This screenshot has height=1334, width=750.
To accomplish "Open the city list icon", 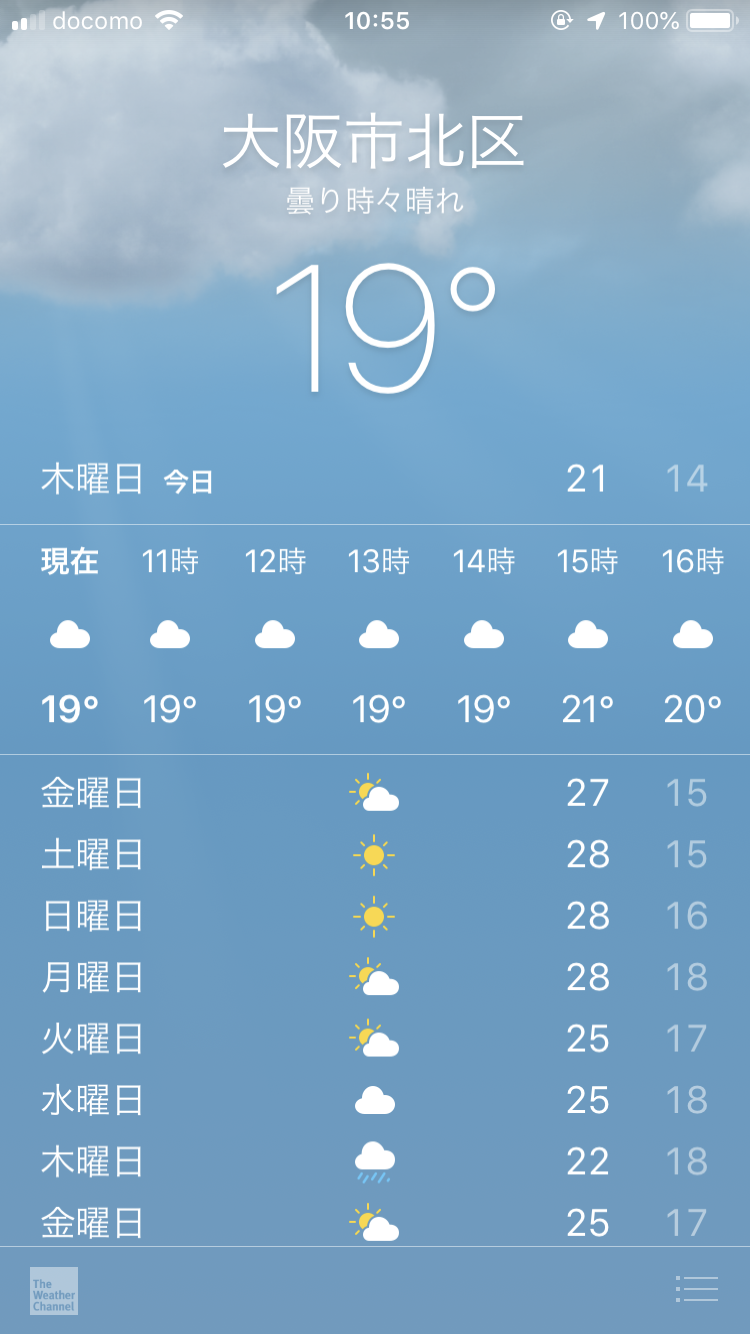I will [697, 1289].
